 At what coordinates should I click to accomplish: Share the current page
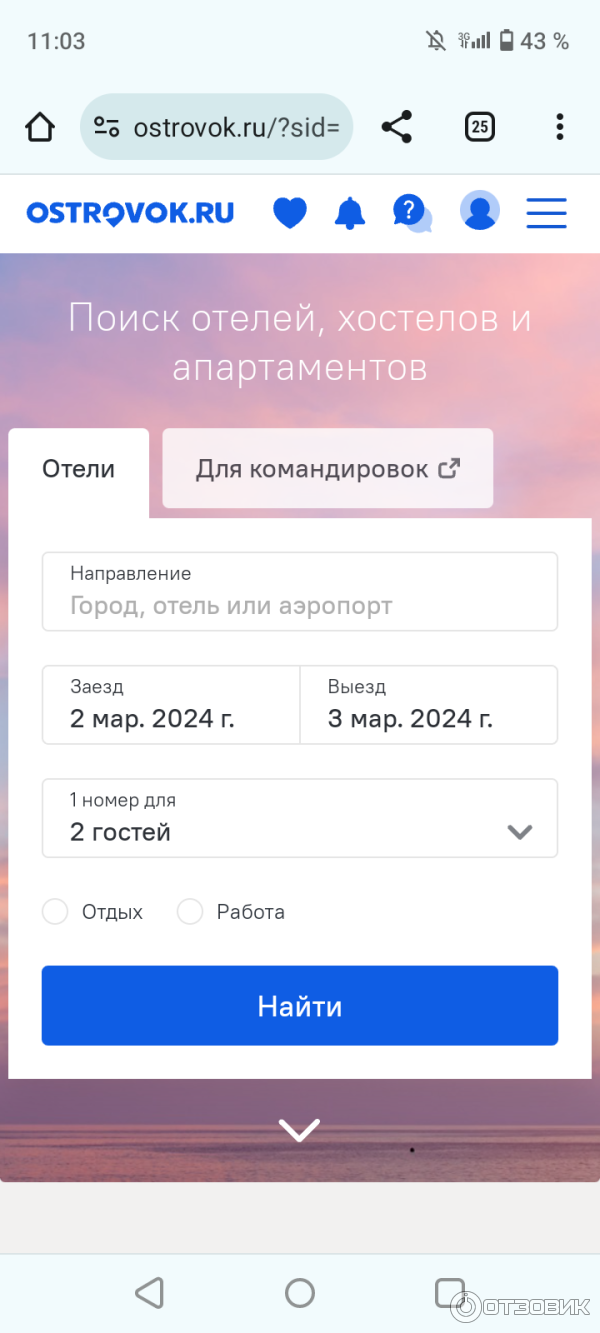[397, 127]
